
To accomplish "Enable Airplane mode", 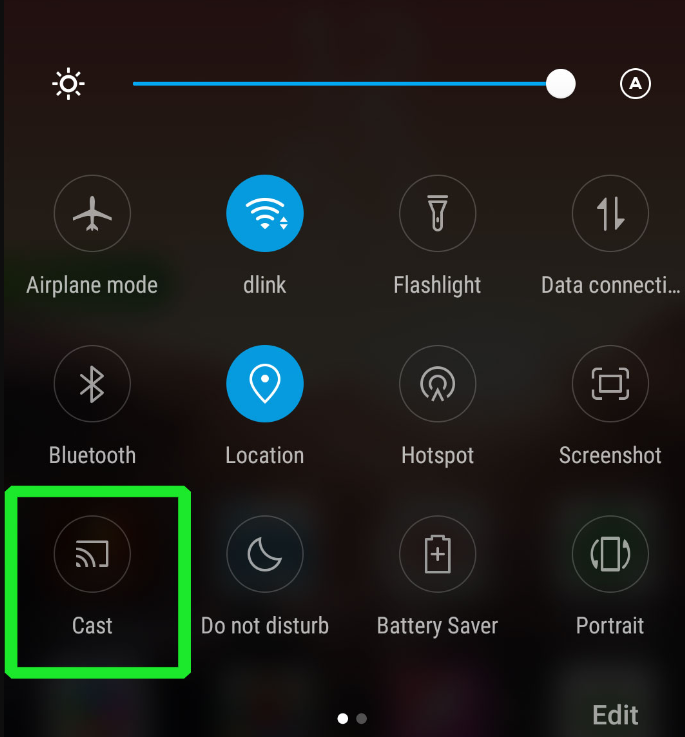I will click(x=92, y=213).
